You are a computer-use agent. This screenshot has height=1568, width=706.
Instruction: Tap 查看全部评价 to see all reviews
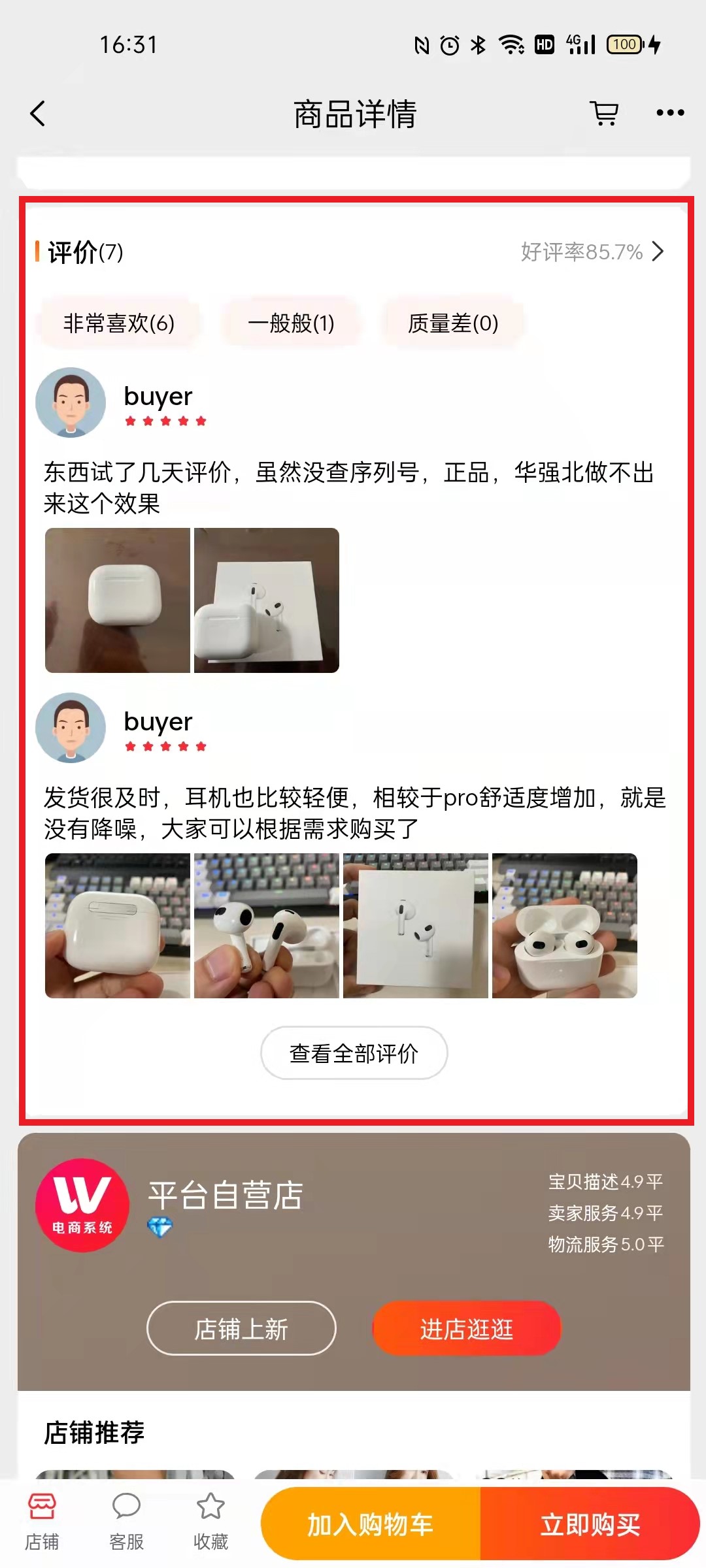(354, 1053)
